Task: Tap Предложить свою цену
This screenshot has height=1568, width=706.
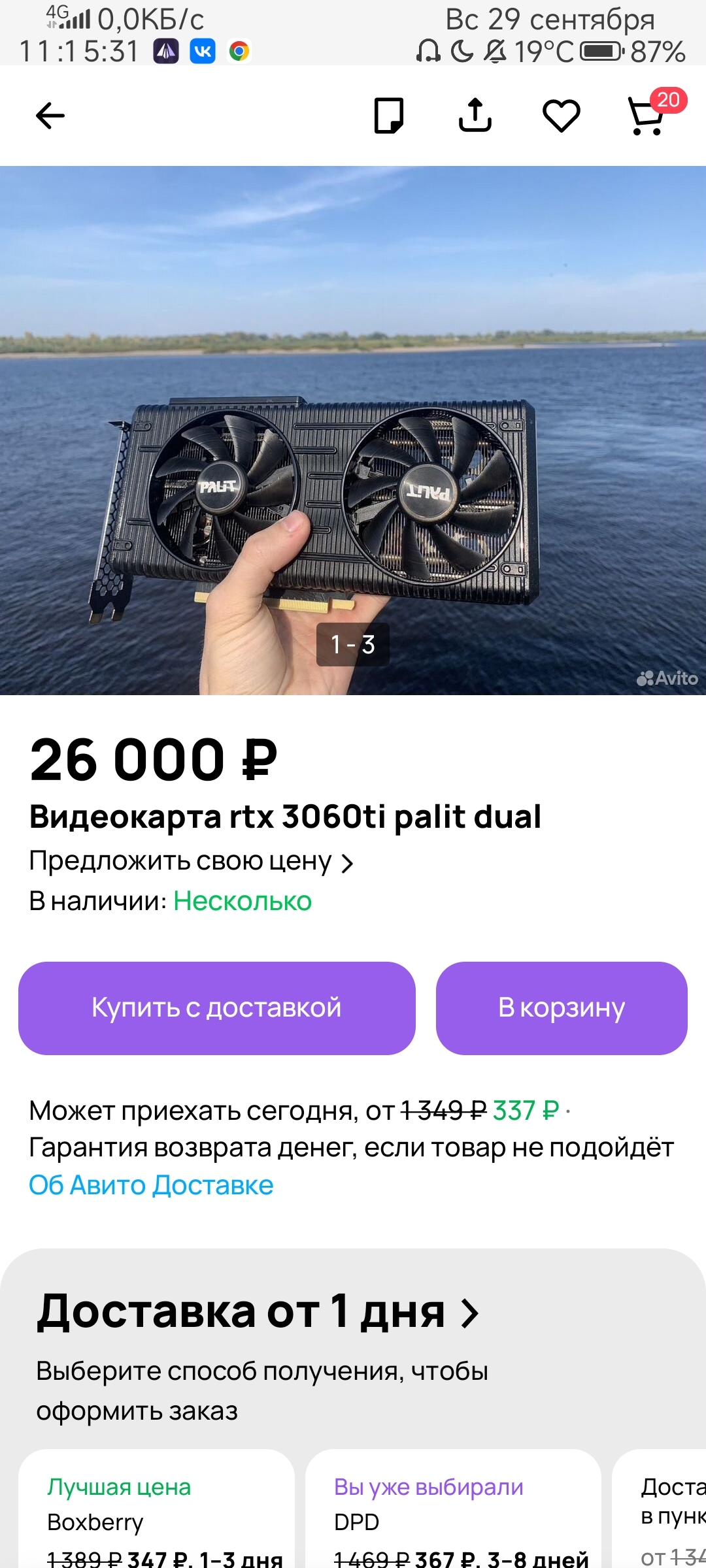Action: click(191, 862)
